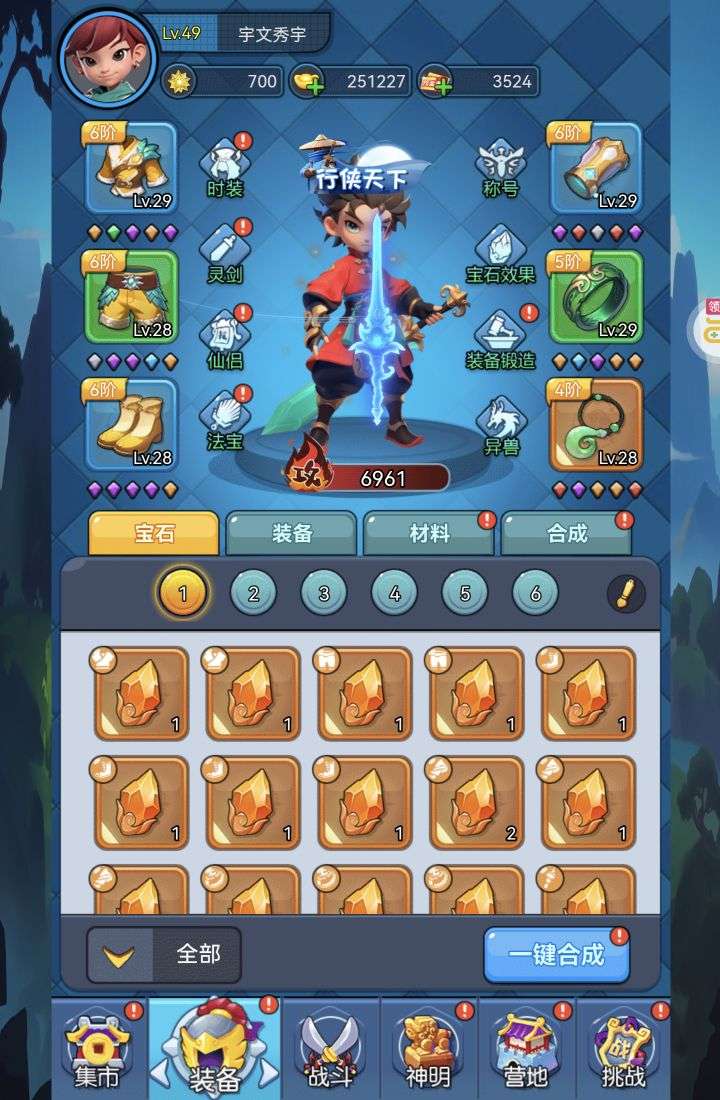Select gem level 6 filter

tap(536, 594)
